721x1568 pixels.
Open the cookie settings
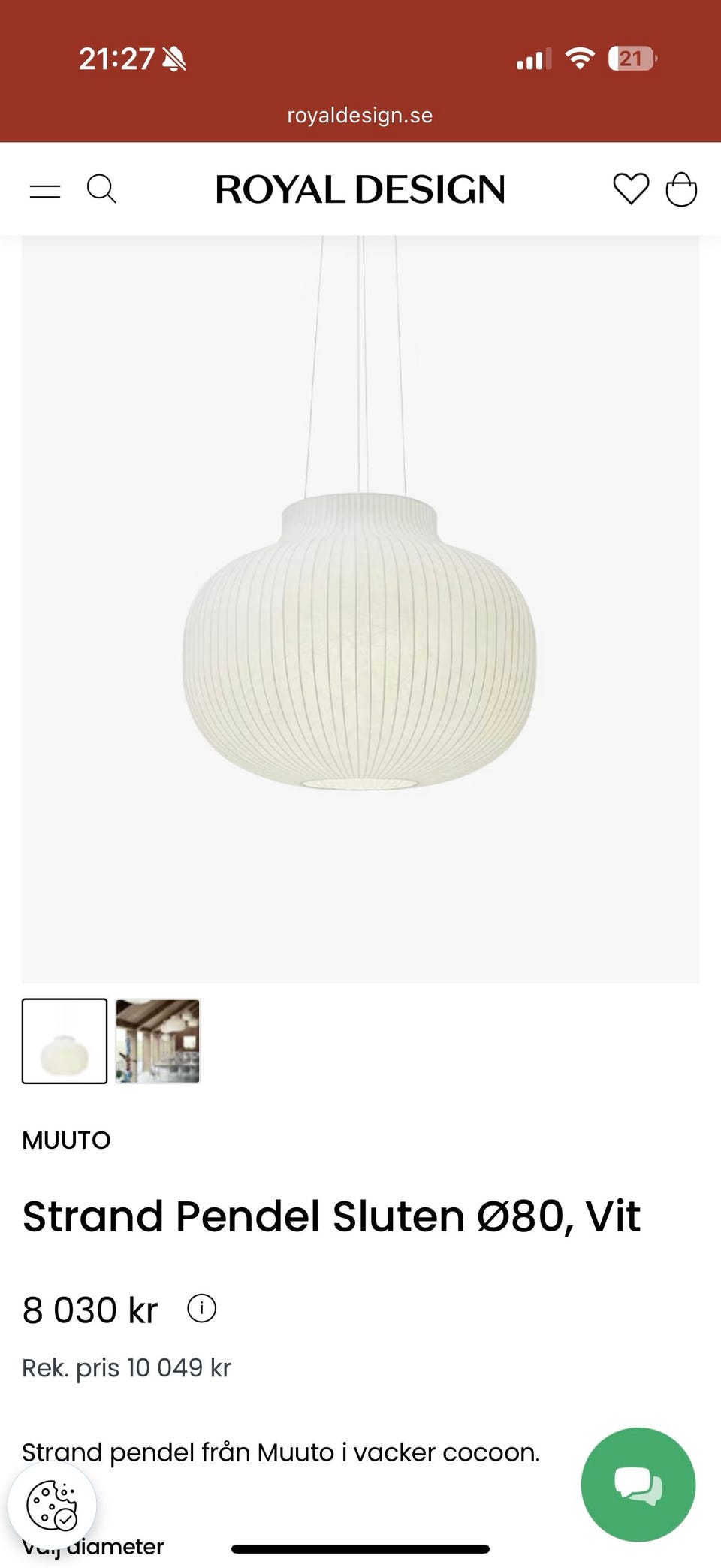coord(52,1505)
